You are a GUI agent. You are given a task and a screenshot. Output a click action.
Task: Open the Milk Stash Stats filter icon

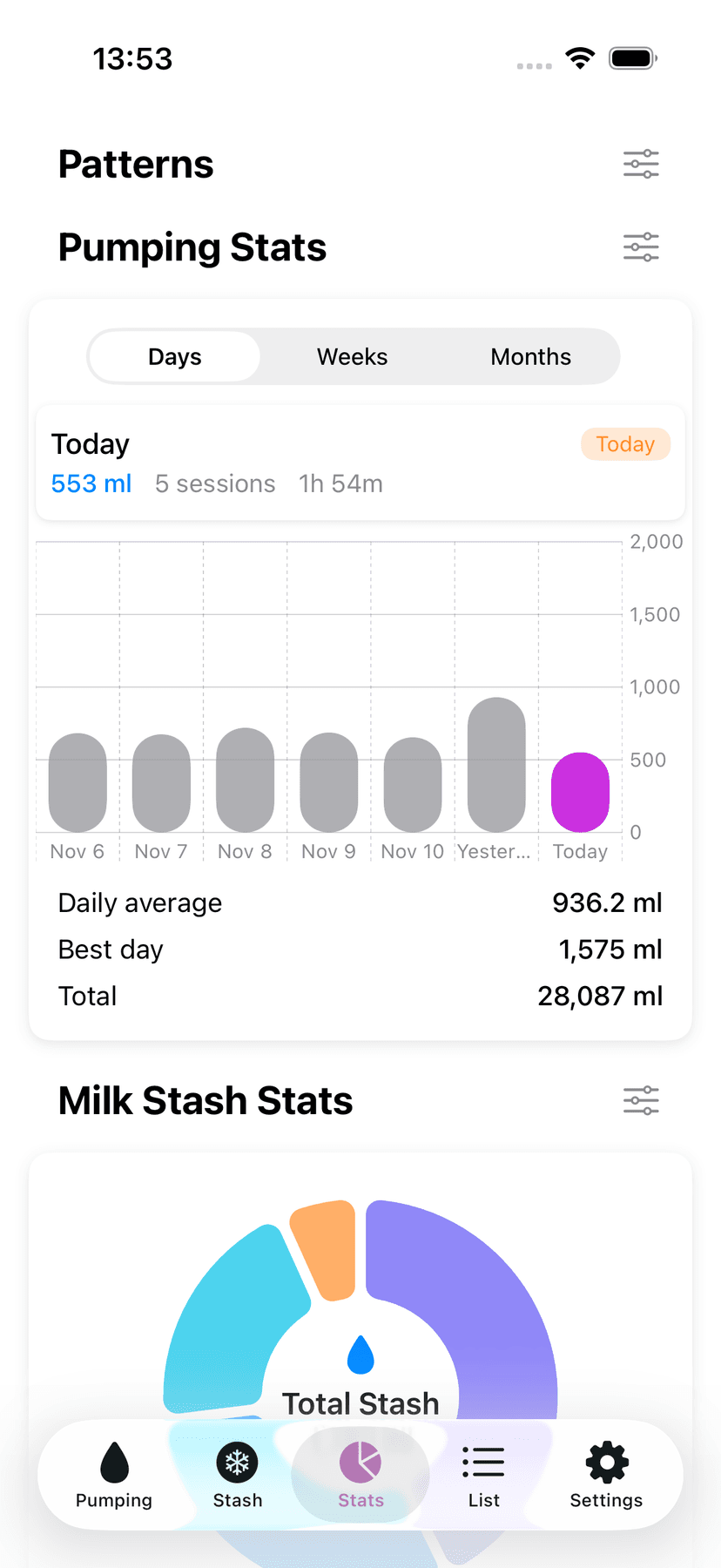tap(641, 1100)
